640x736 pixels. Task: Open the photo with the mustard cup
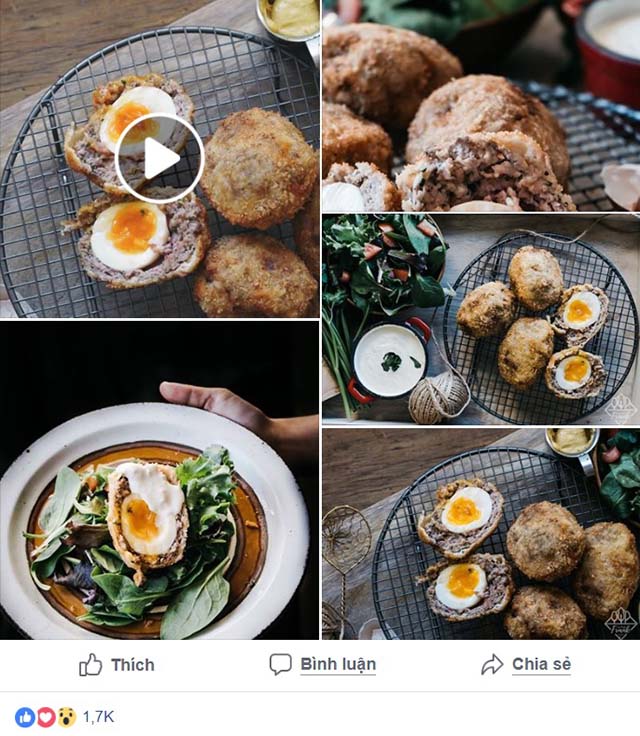coord(481,534)
